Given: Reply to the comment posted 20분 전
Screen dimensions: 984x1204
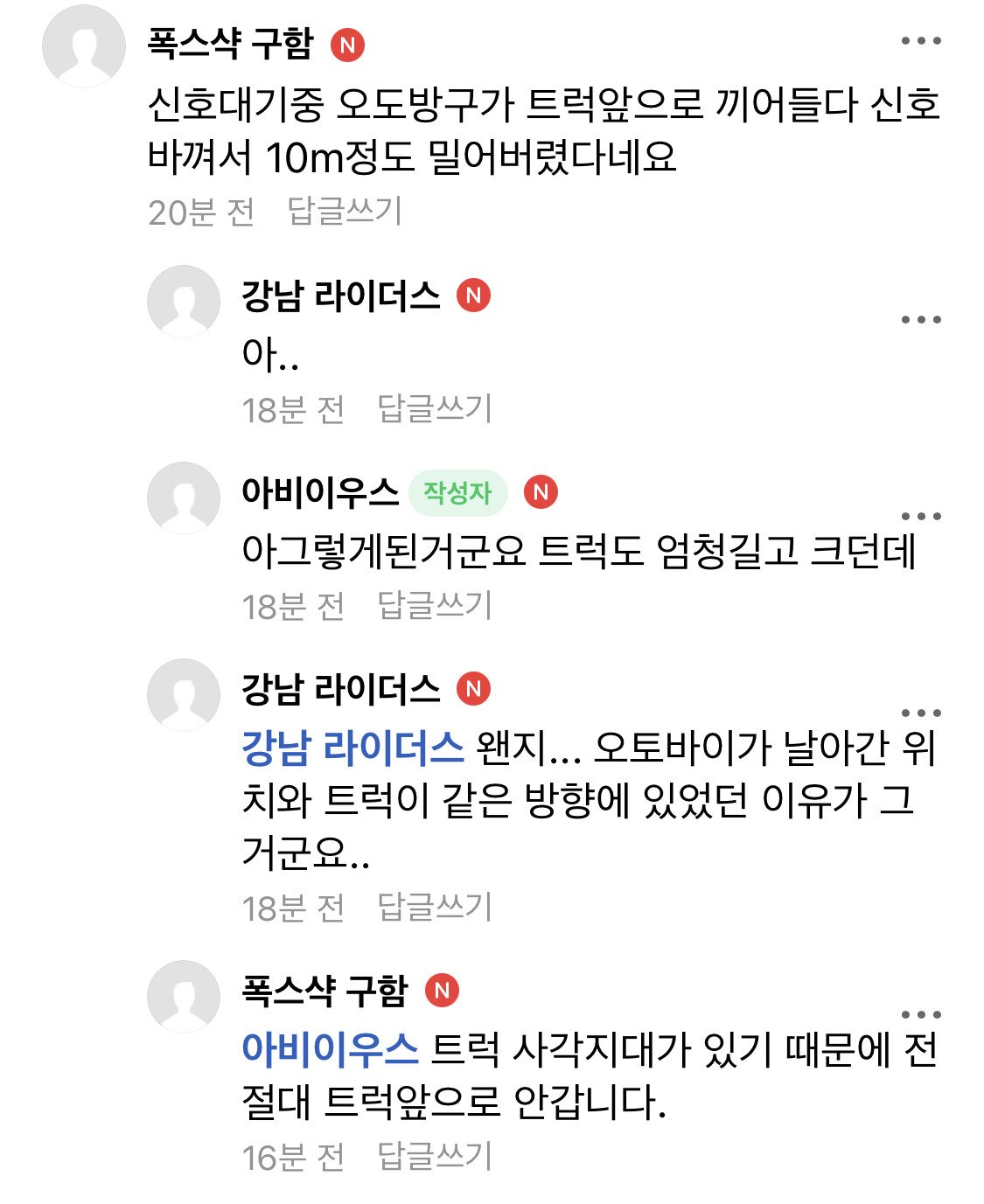Looking at the screenshot, I should click(345, 212).
